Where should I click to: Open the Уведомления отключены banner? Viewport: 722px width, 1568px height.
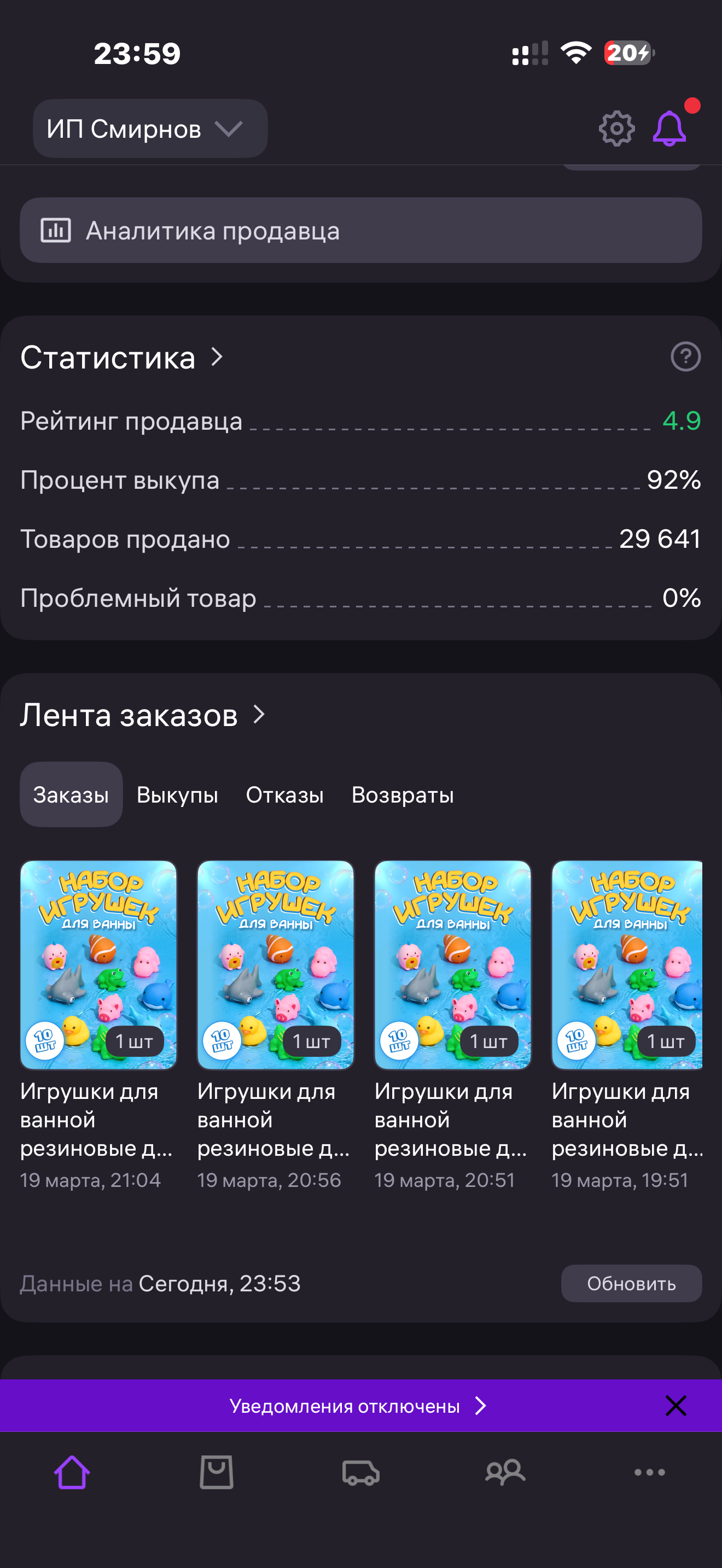pos(357,1406)
